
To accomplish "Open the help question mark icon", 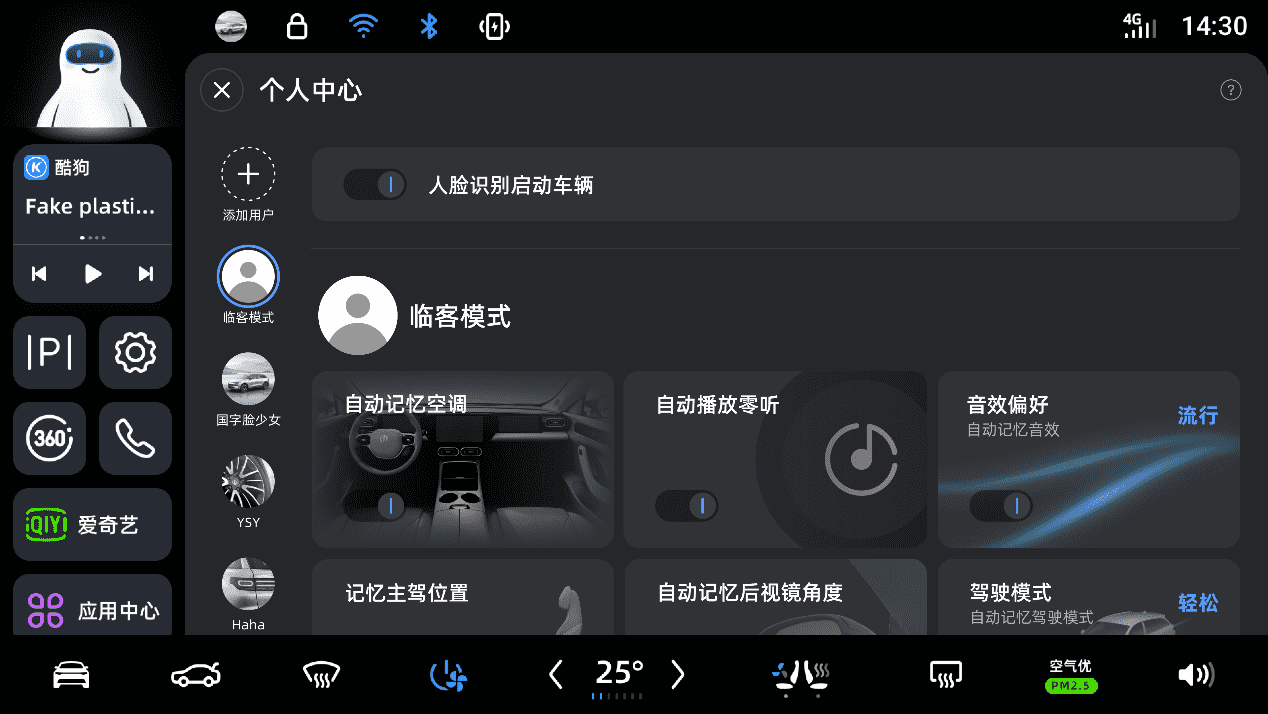I will pyautogui.click(x=1231, y=90).
